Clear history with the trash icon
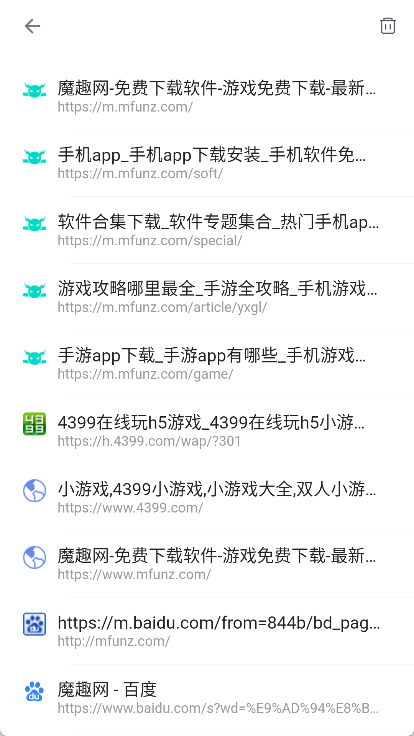This screenshot has height=736, width=414. [x=388, y=26]
